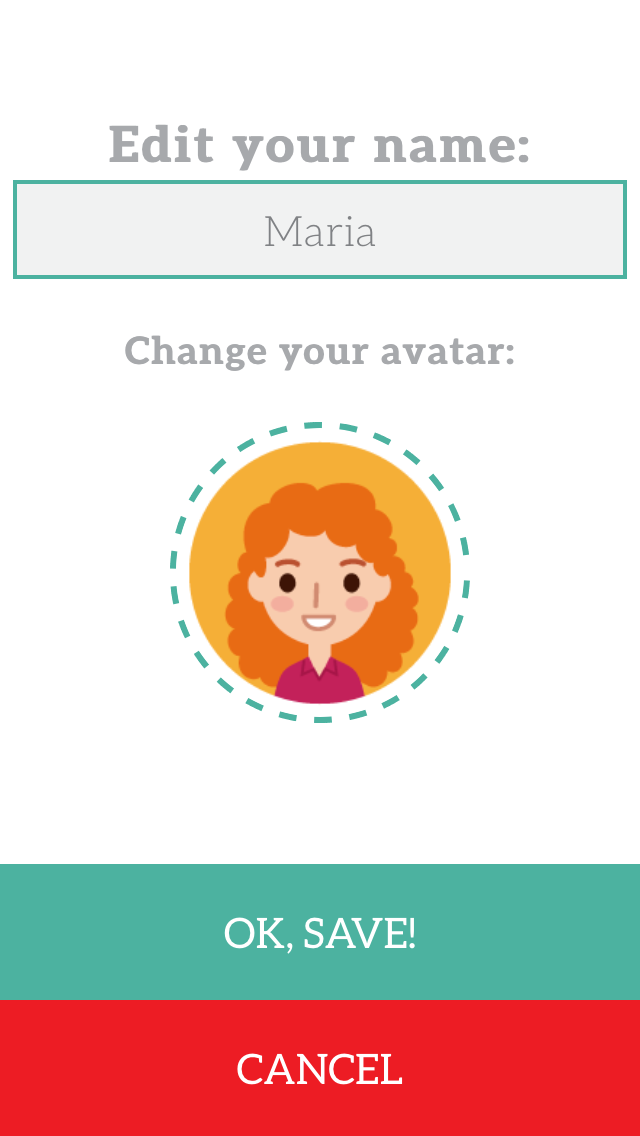The image size is (640, 1136).
Task: Edit the name field containing Maria
Action: tap(320, 230)
